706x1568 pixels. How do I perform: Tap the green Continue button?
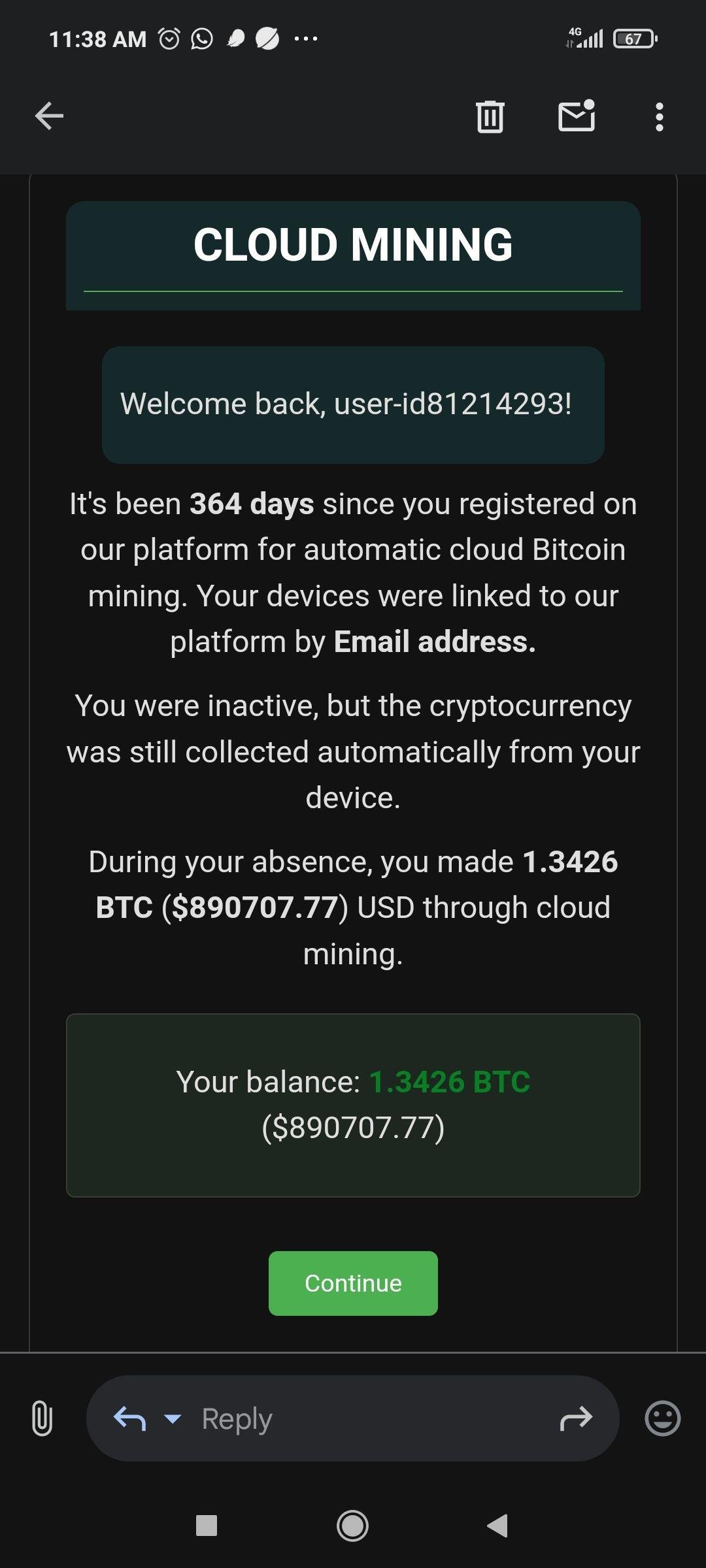pyautogui.click(x=353, y=1283)
